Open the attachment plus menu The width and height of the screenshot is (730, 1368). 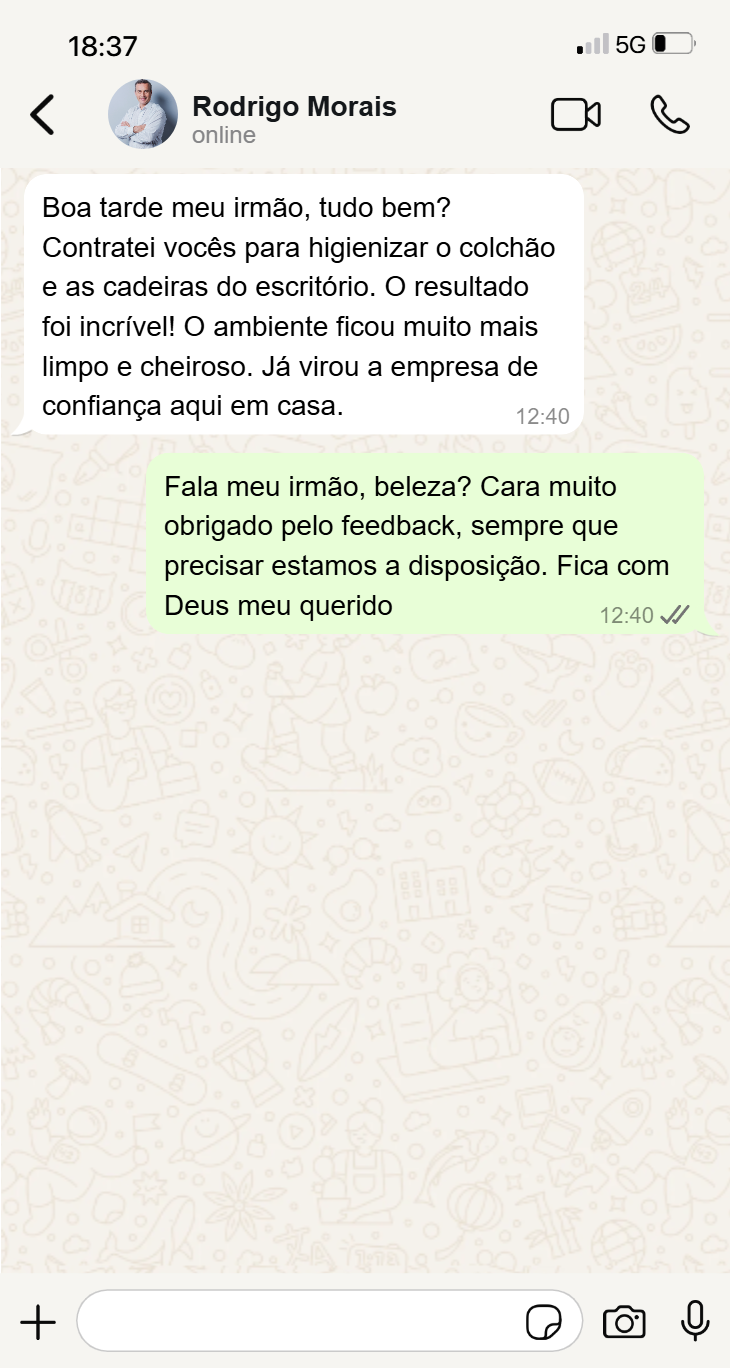[38, 1322]
